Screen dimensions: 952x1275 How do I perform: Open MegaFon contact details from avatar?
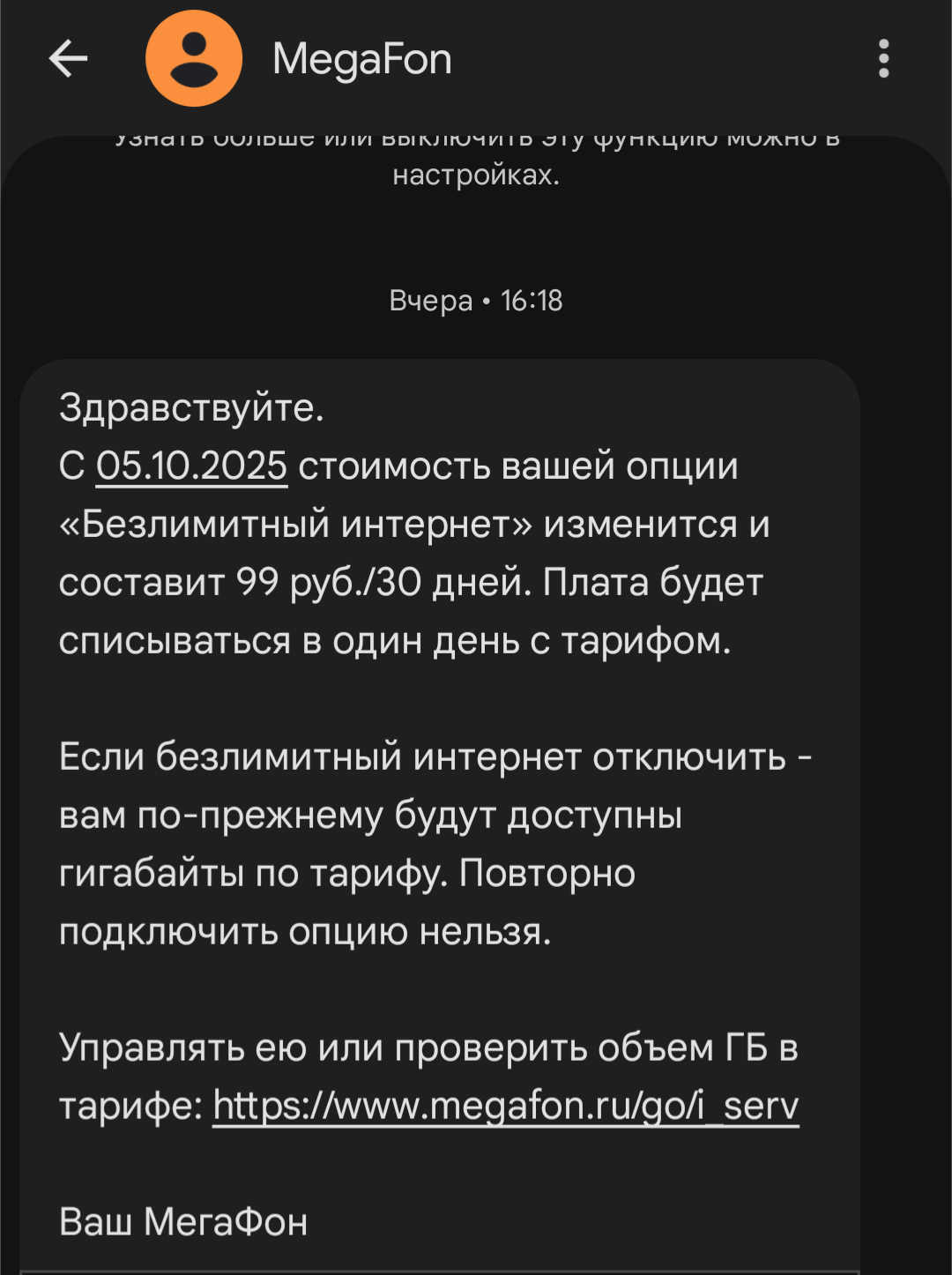pyautogui.click(x=194, y=59)
